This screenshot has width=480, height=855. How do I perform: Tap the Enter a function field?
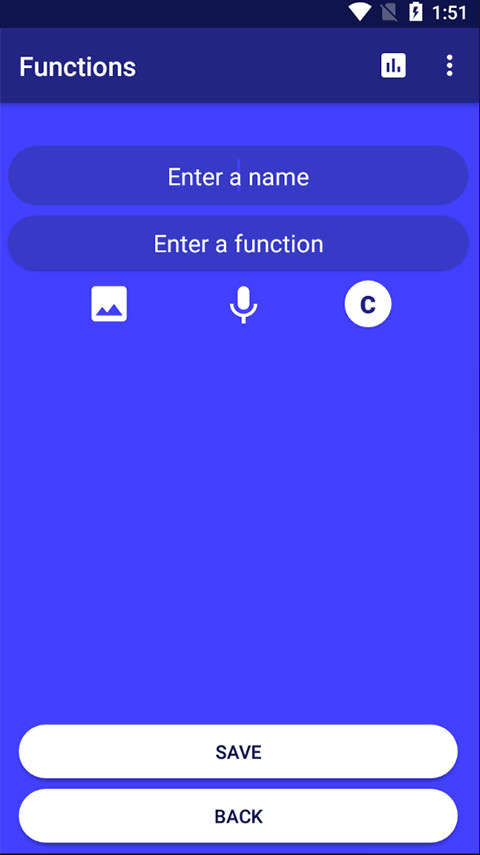(x=238, y=243)
